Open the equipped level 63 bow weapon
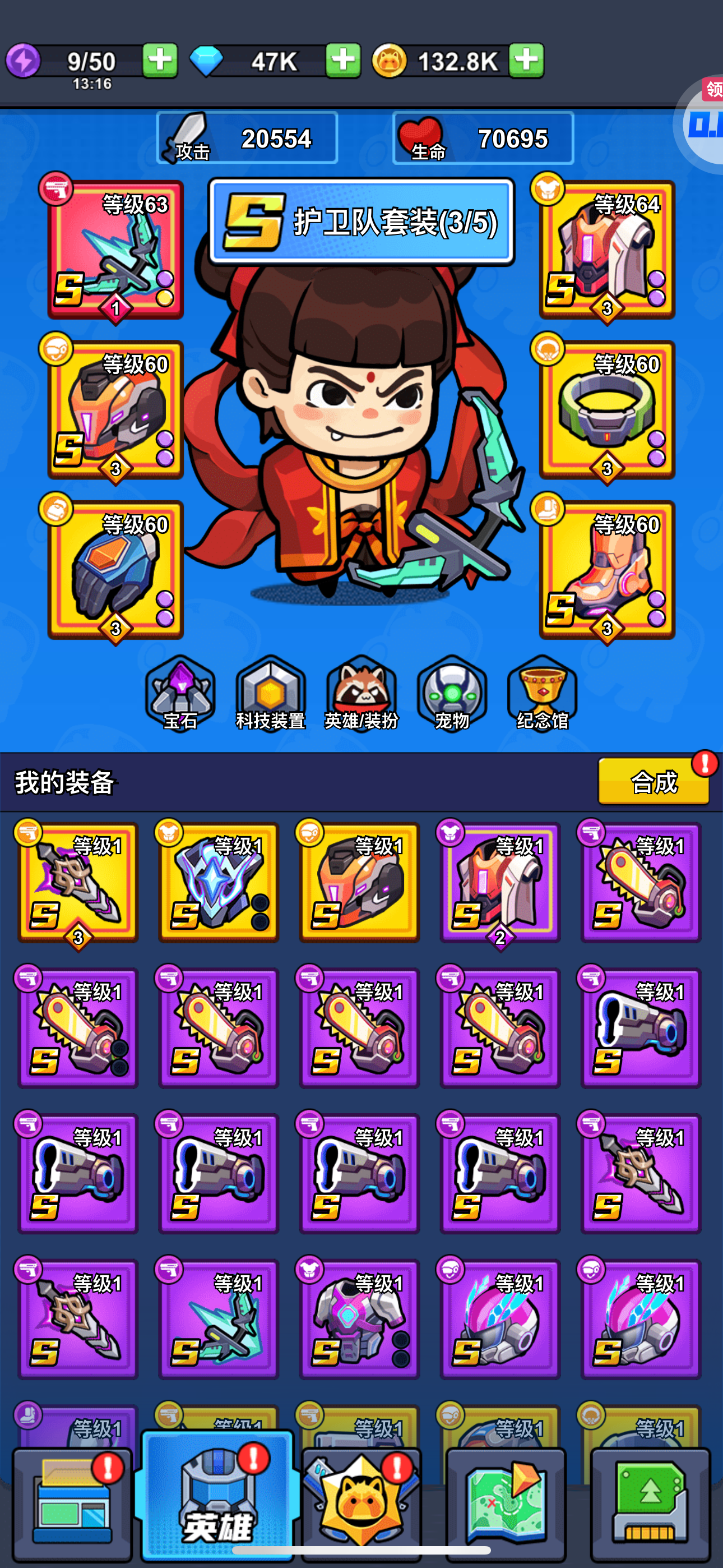This screenshot has height=1568, width=723. [x=115, y=250]
